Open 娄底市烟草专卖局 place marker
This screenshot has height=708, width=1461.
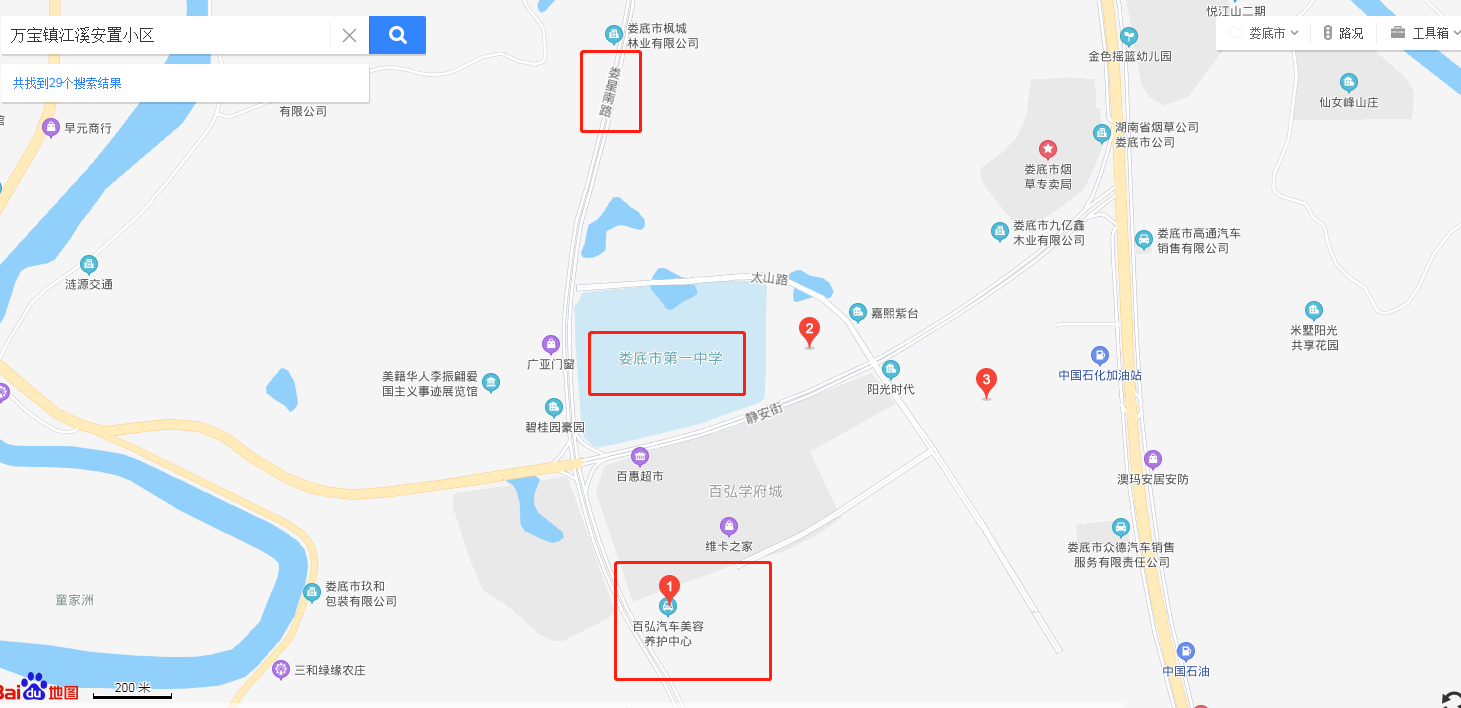[x=1047, y=150]
